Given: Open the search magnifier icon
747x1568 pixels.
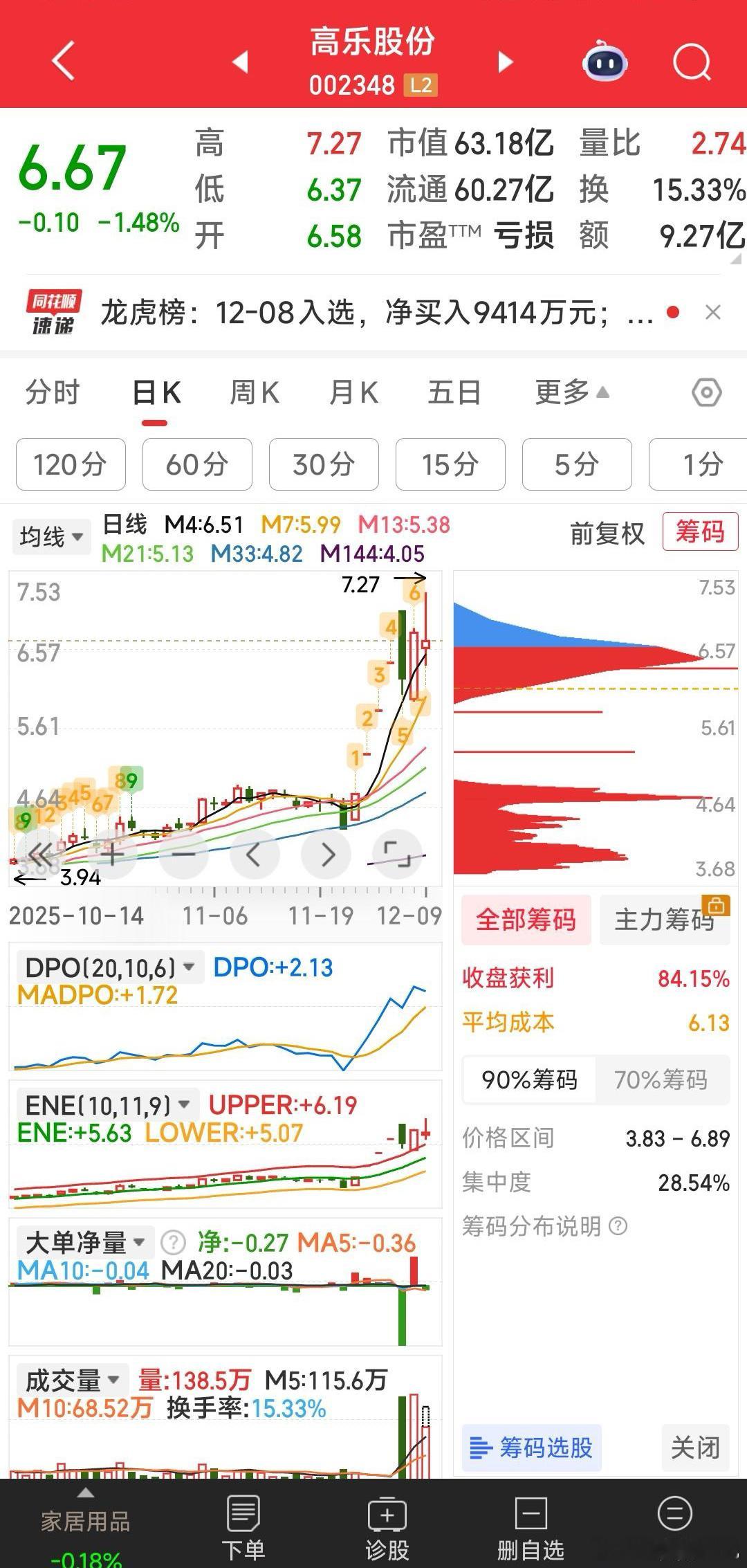Looking at the screenshot, I should (x=691, y=63).
